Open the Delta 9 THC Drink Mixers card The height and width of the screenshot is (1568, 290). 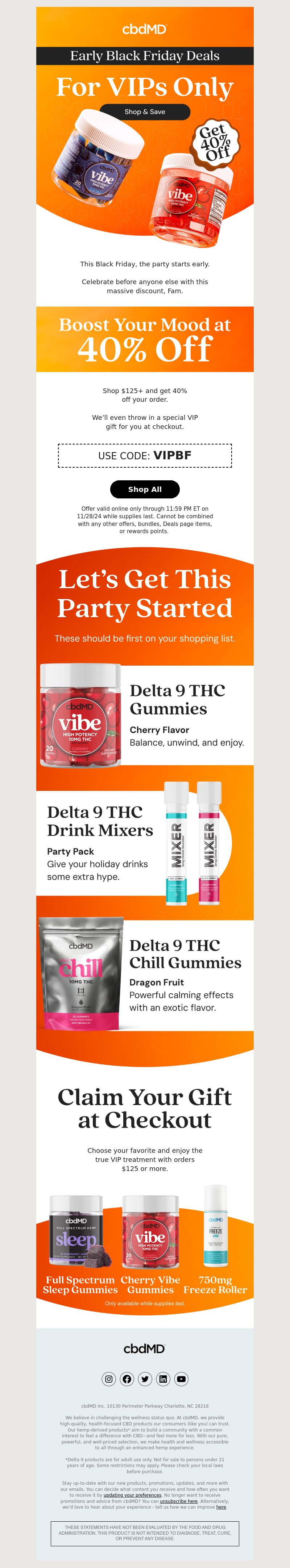(x=145, y=843)
